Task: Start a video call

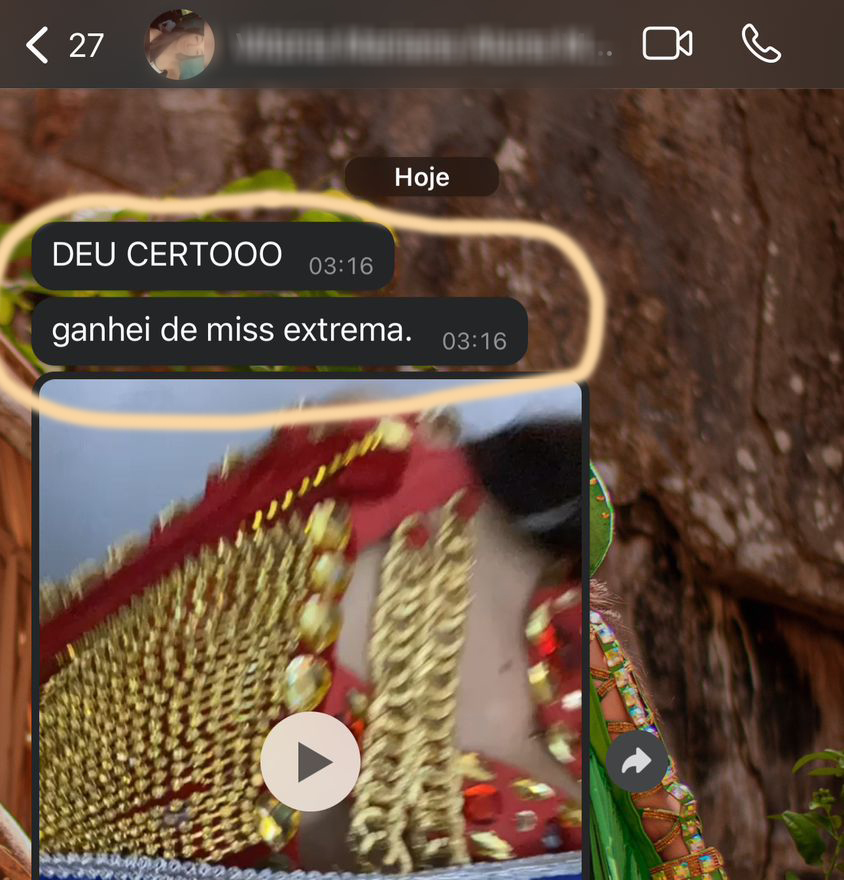Action: tap(667, 45)
